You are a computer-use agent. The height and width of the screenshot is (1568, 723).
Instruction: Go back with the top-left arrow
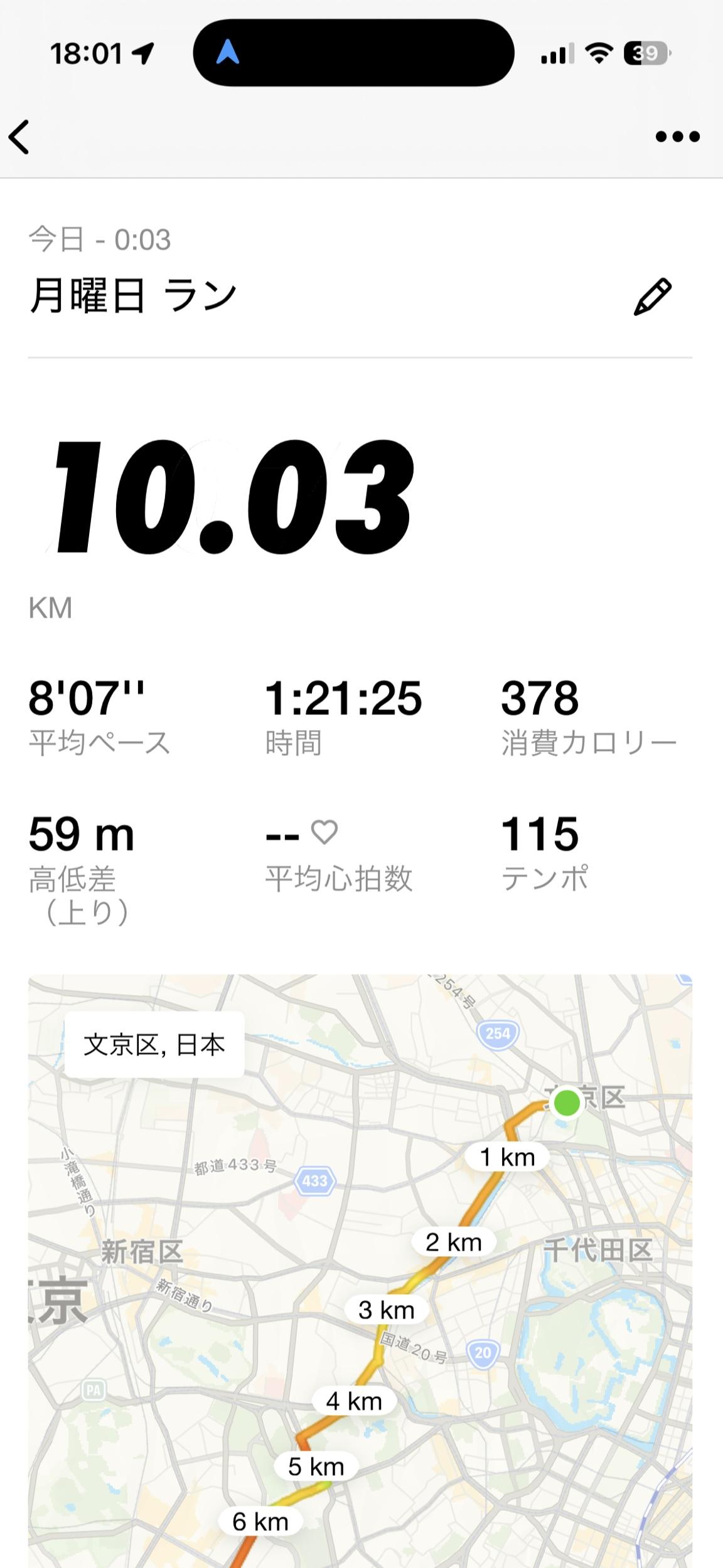tap(19, 137)
